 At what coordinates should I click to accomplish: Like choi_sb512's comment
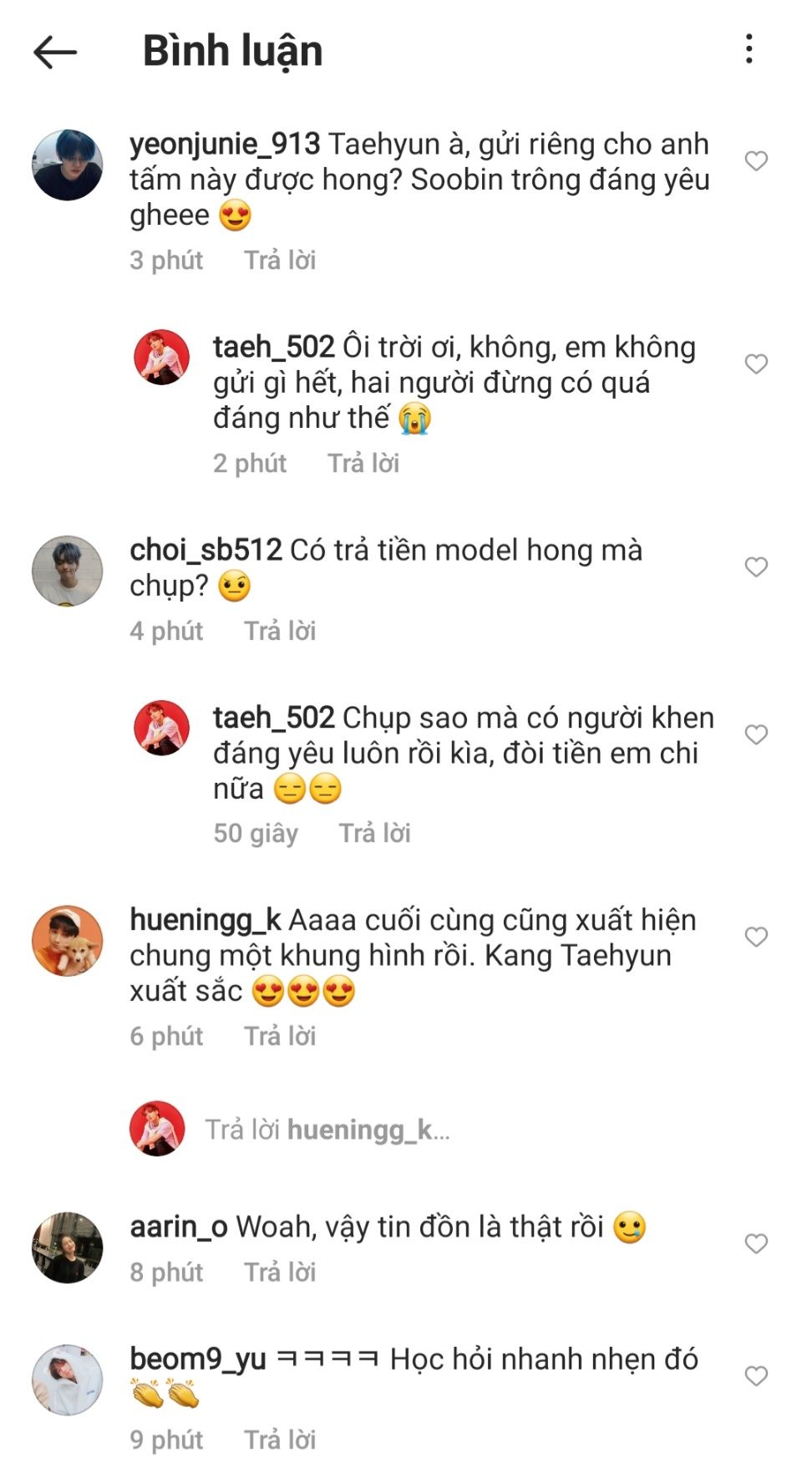pos(756,567)
